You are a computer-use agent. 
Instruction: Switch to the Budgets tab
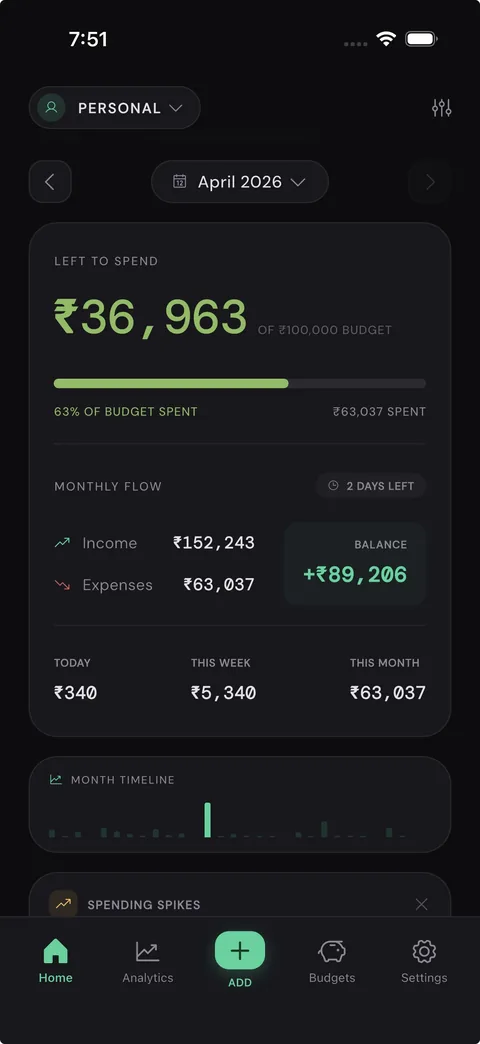pos(332,960)
